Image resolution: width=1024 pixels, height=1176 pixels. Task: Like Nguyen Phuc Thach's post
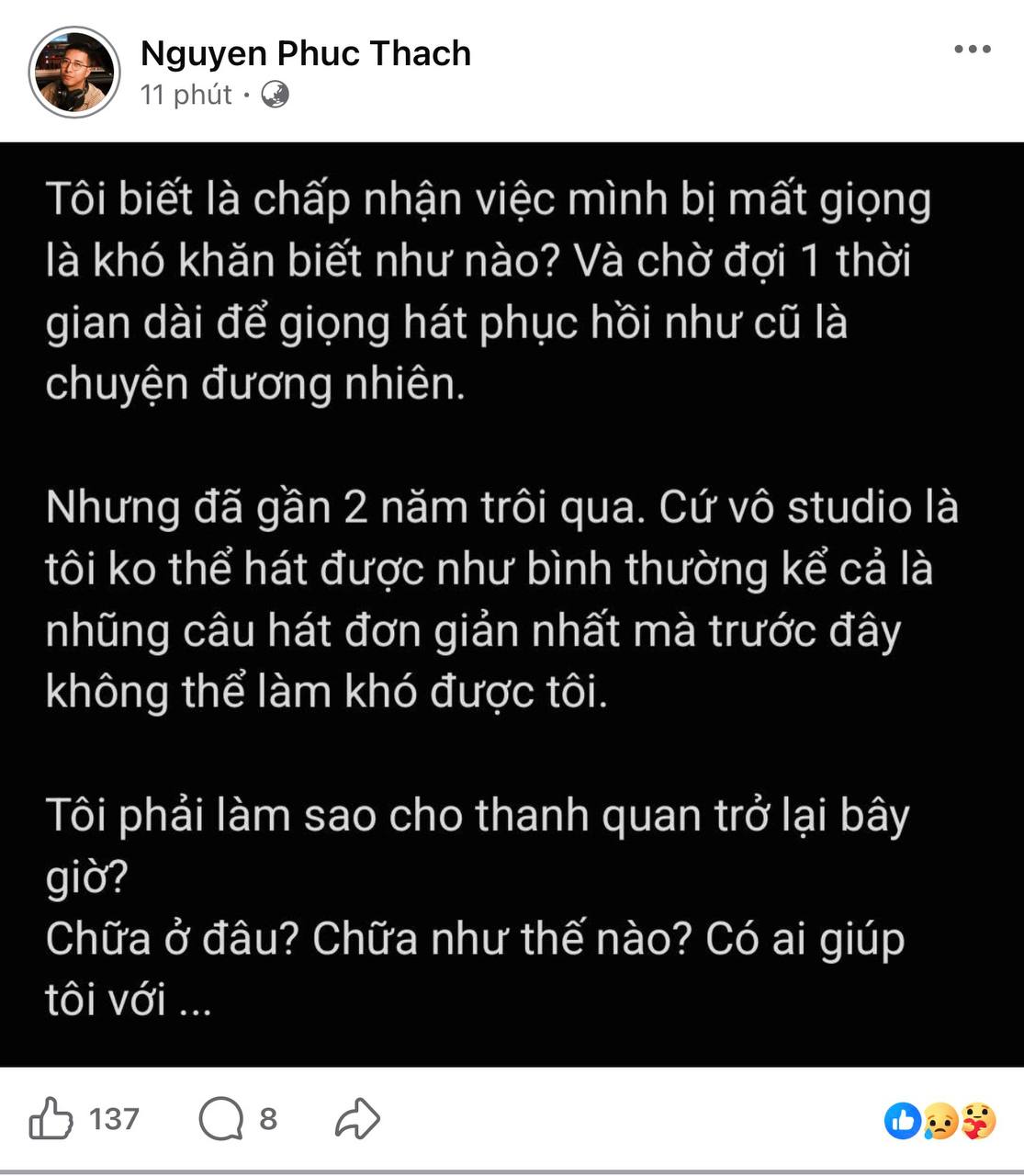(51, 1119)
